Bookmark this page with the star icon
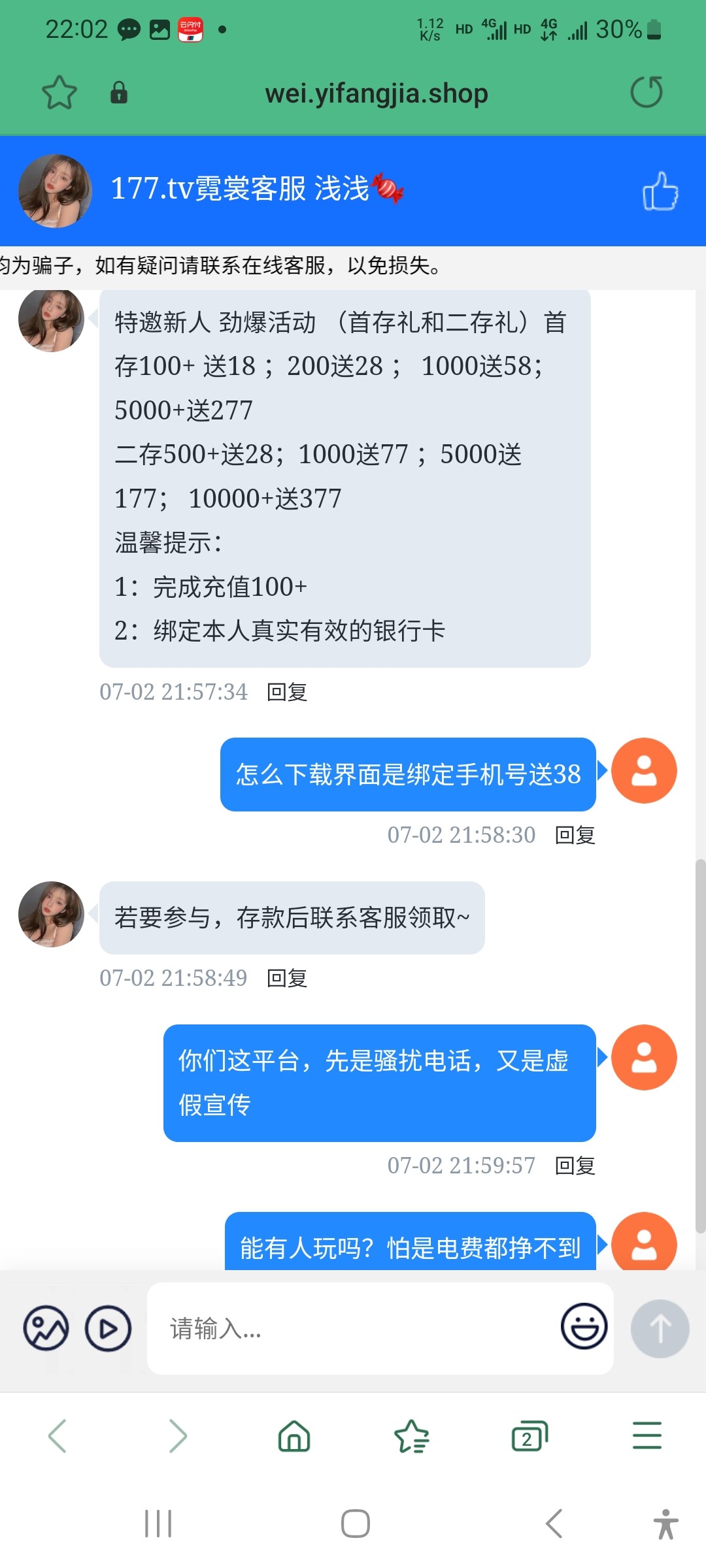 (59, 92)
